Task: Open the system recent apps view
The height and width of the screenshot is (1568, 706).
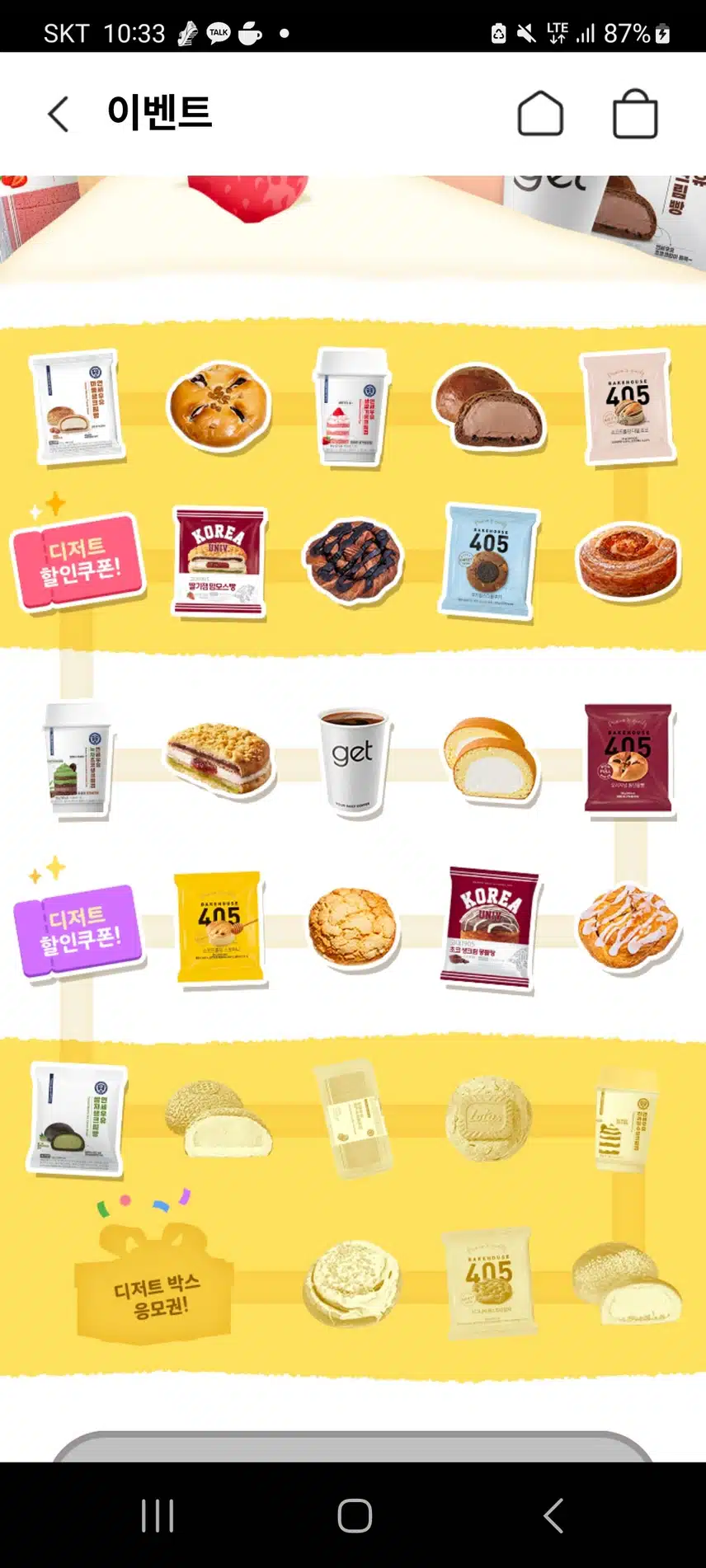Action: click(x=158, y=1515)
